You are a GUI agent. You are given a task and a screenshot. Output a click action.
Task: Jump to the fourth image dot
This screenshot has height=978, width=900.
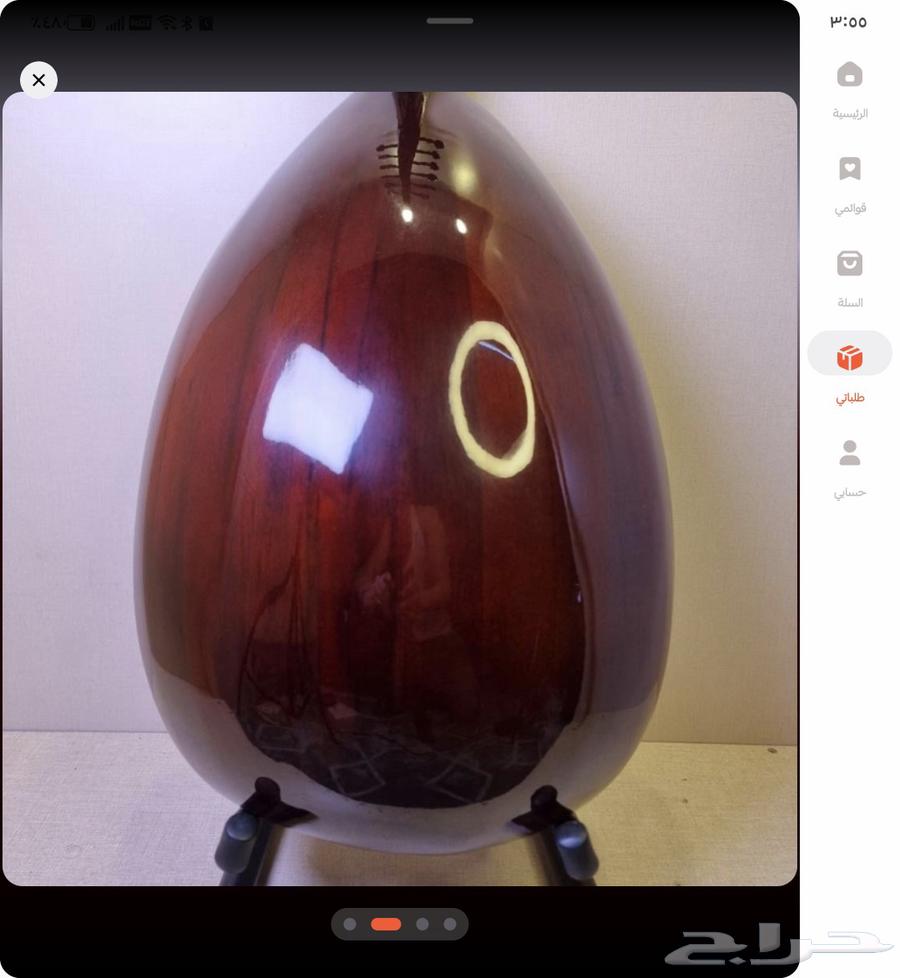450,924
